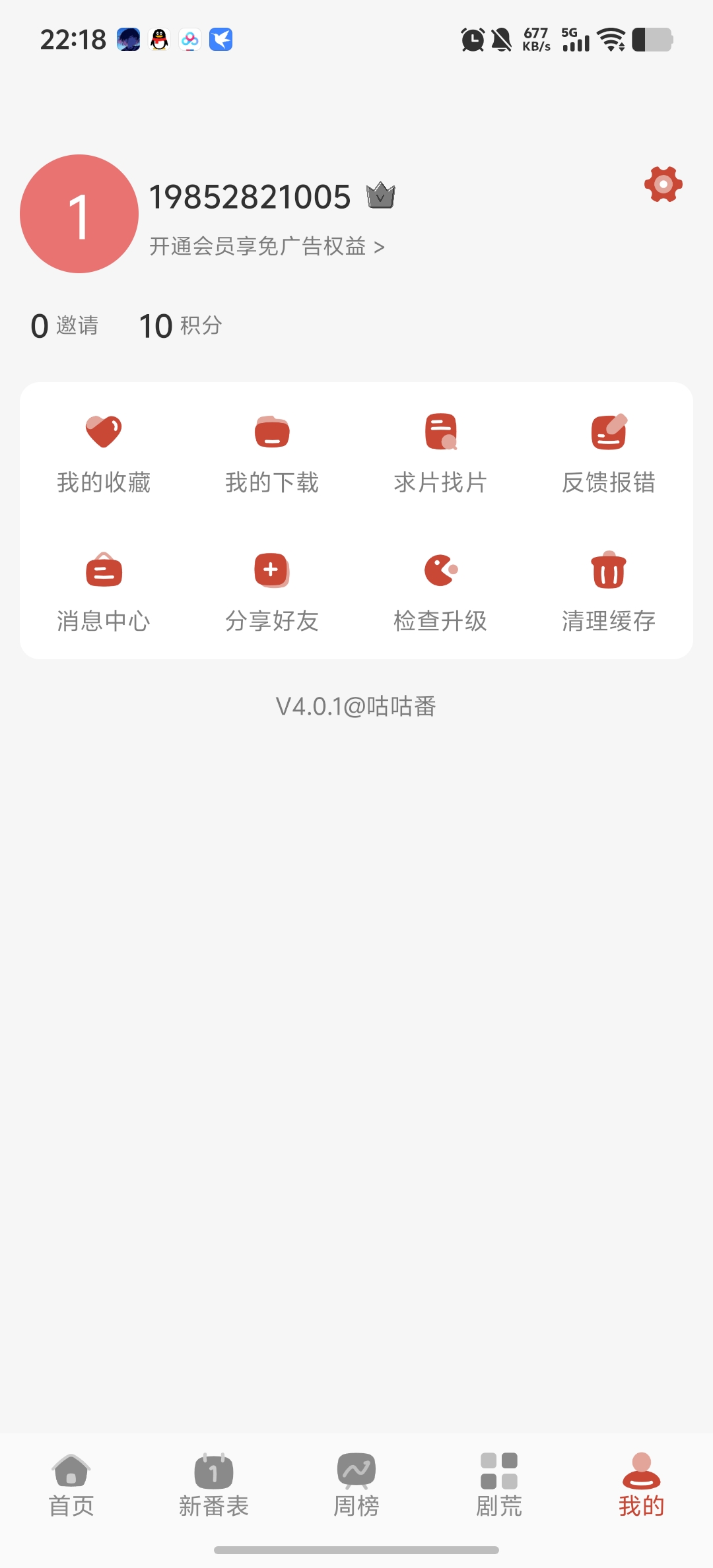Switch to the 首页 home tab
The width and height of the screenshot is (713, 1568).
click(71, 1486)
